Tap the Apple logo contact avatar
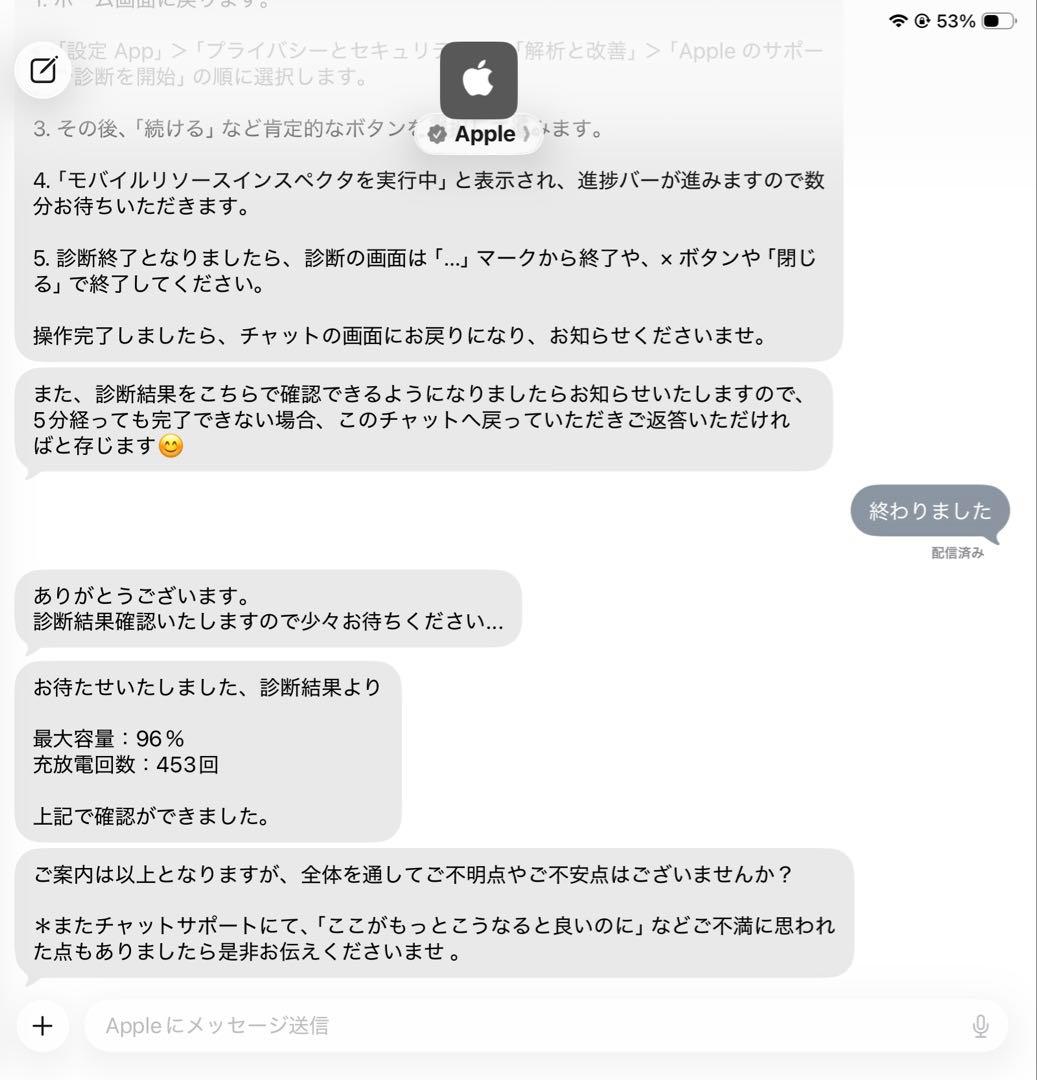 tap(478, 80)
